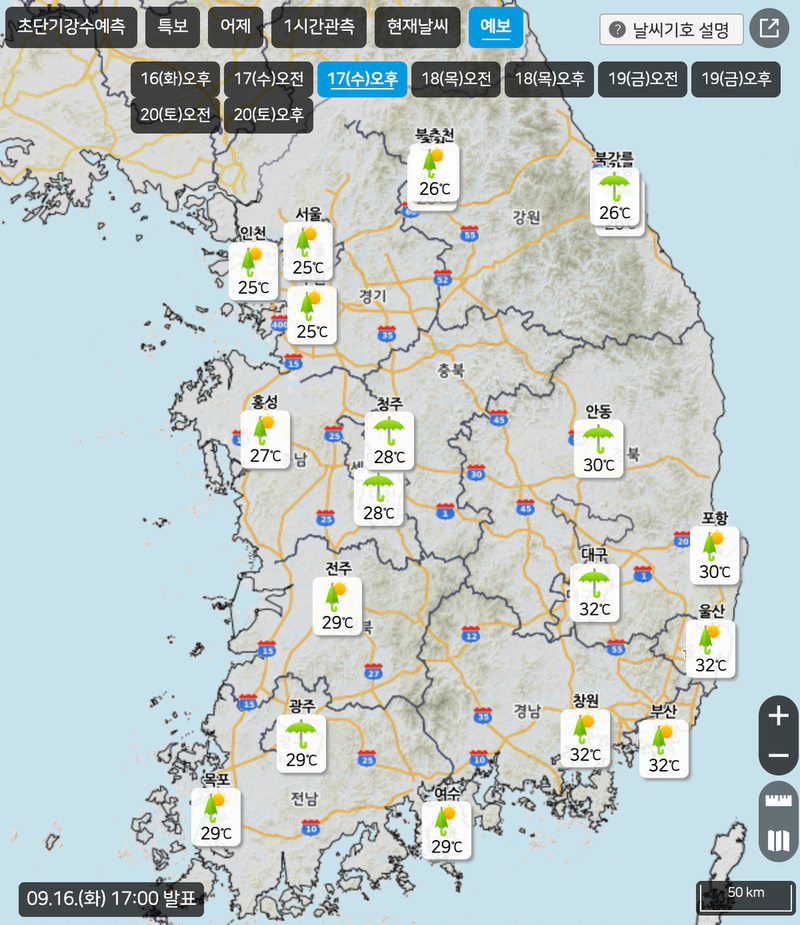Open the 현재날씨 tab
Screen dimensions: 800x925
tap(417, 27)
